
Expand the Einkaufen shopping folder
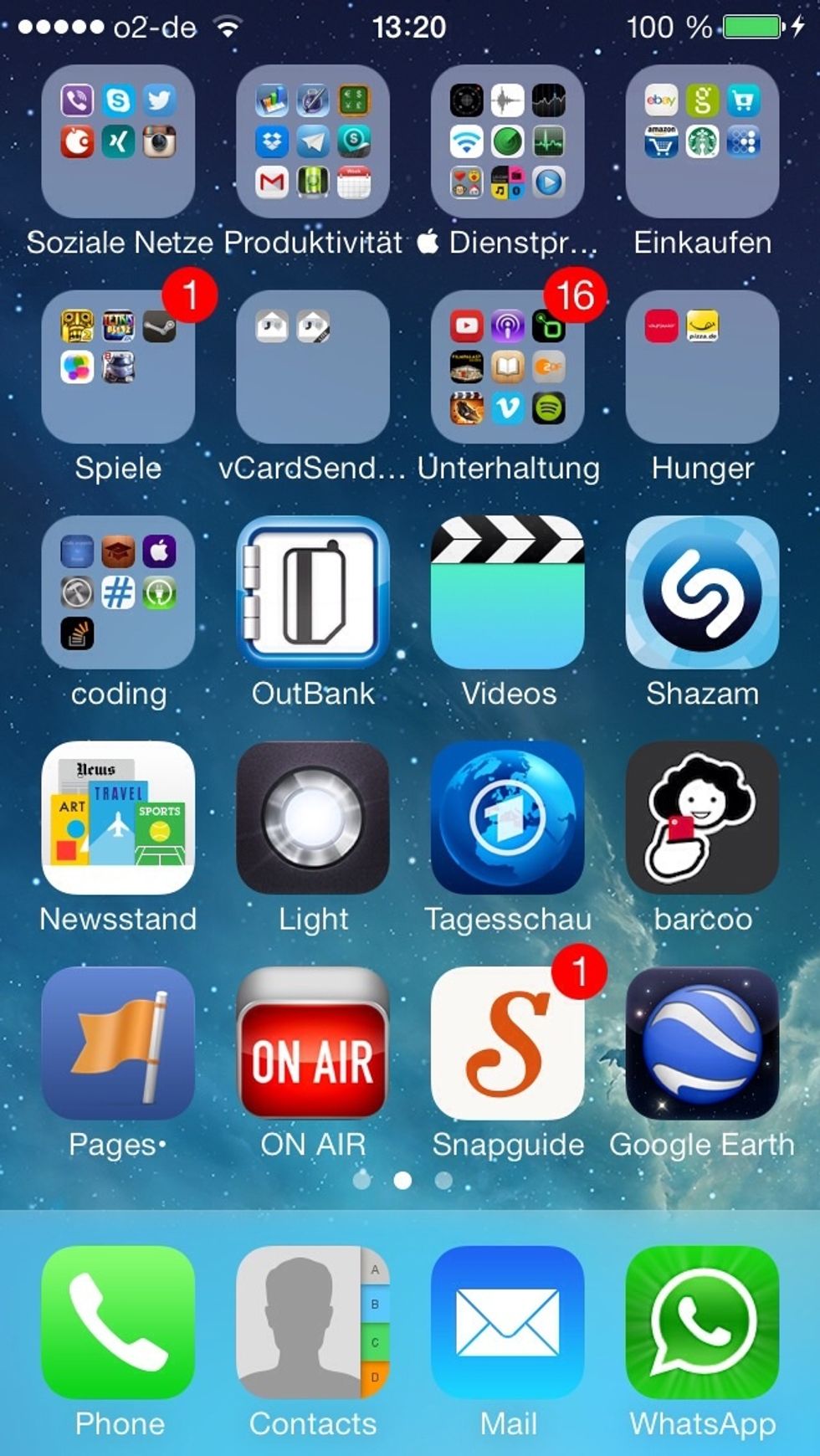click(701, 142)
